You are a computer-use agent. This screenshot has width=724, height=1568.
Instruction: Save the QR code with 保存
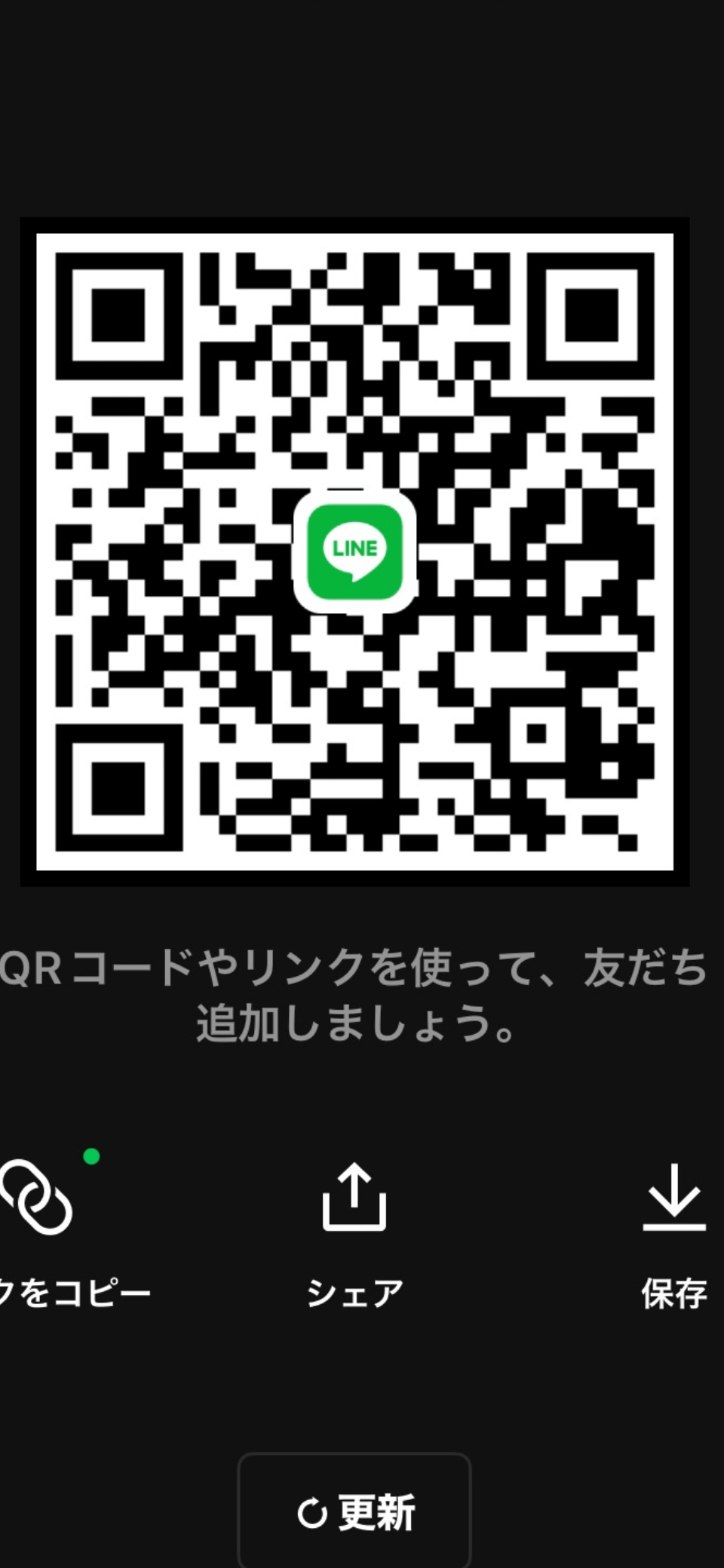[673, 1198]
